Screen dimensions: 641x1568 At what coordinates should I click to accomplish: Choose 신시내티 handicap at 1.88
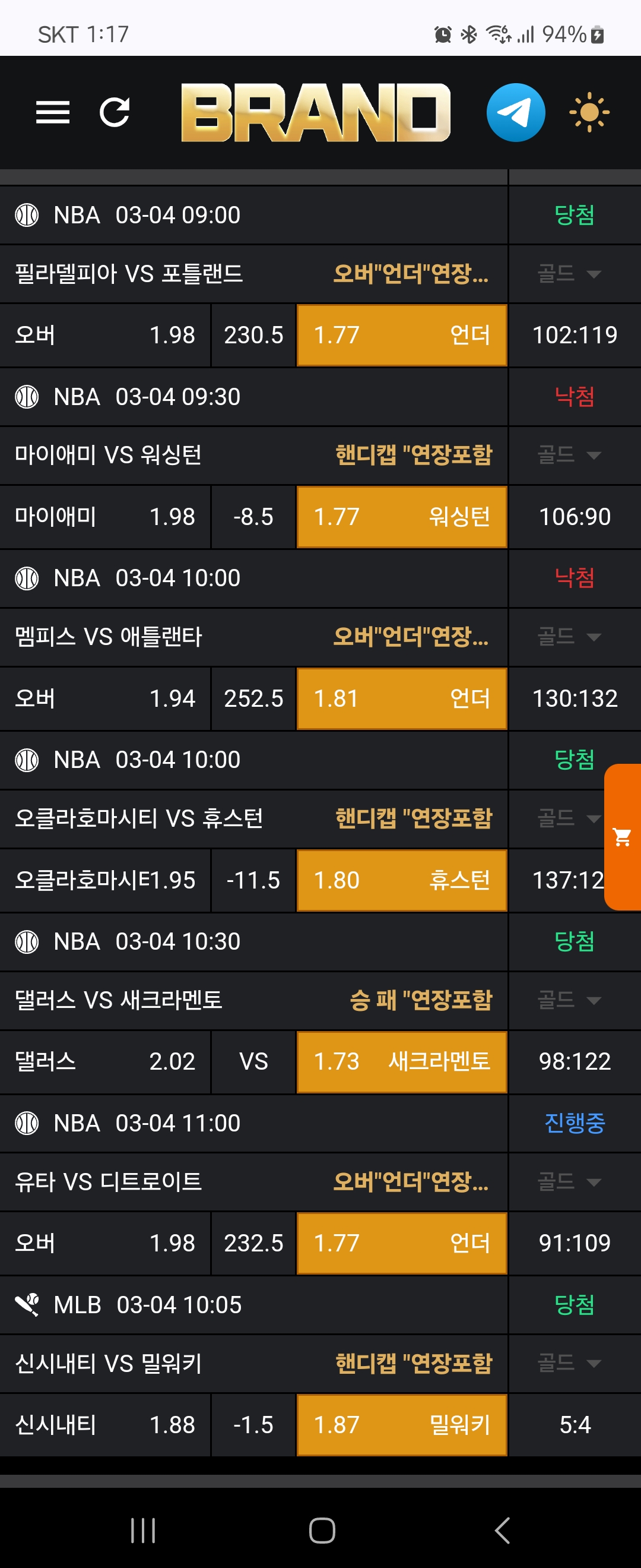(105, 1425)
